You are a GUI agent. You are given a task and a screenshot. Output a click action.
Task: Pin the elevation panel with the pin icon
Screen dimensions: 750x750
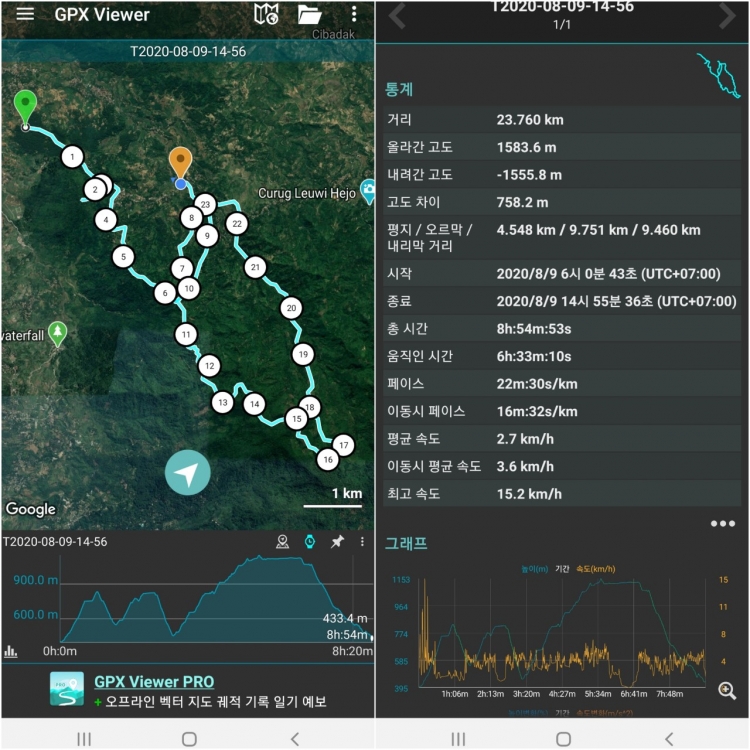click(337, 541)
